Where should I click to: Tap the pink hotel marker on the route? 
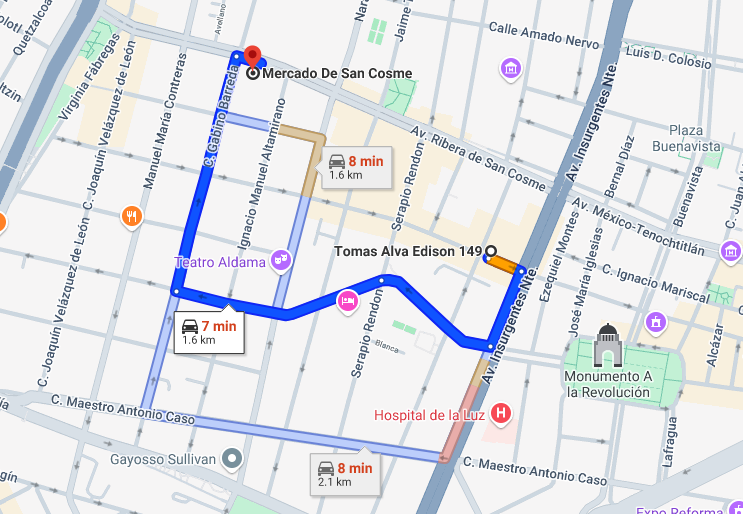point(347,301)
